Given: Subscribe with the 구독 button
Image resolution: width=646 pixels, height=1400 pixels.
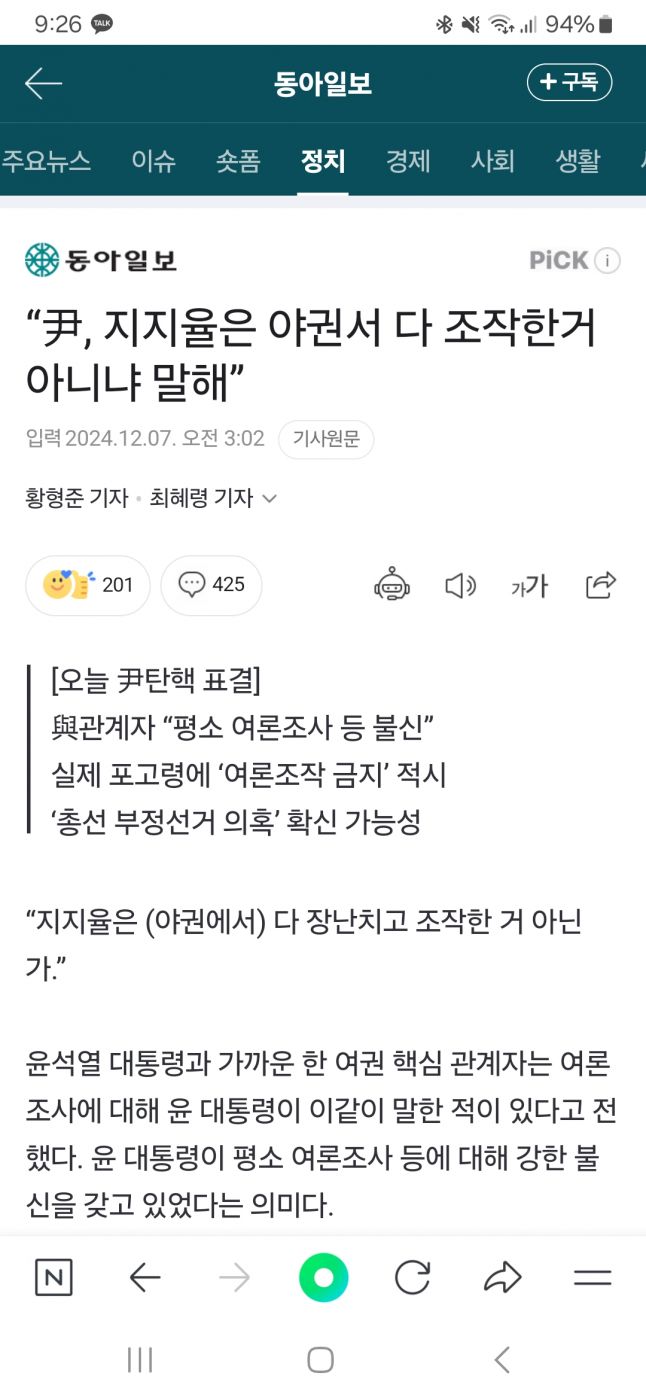Looking at the screenshot, I should pos(569,83).
